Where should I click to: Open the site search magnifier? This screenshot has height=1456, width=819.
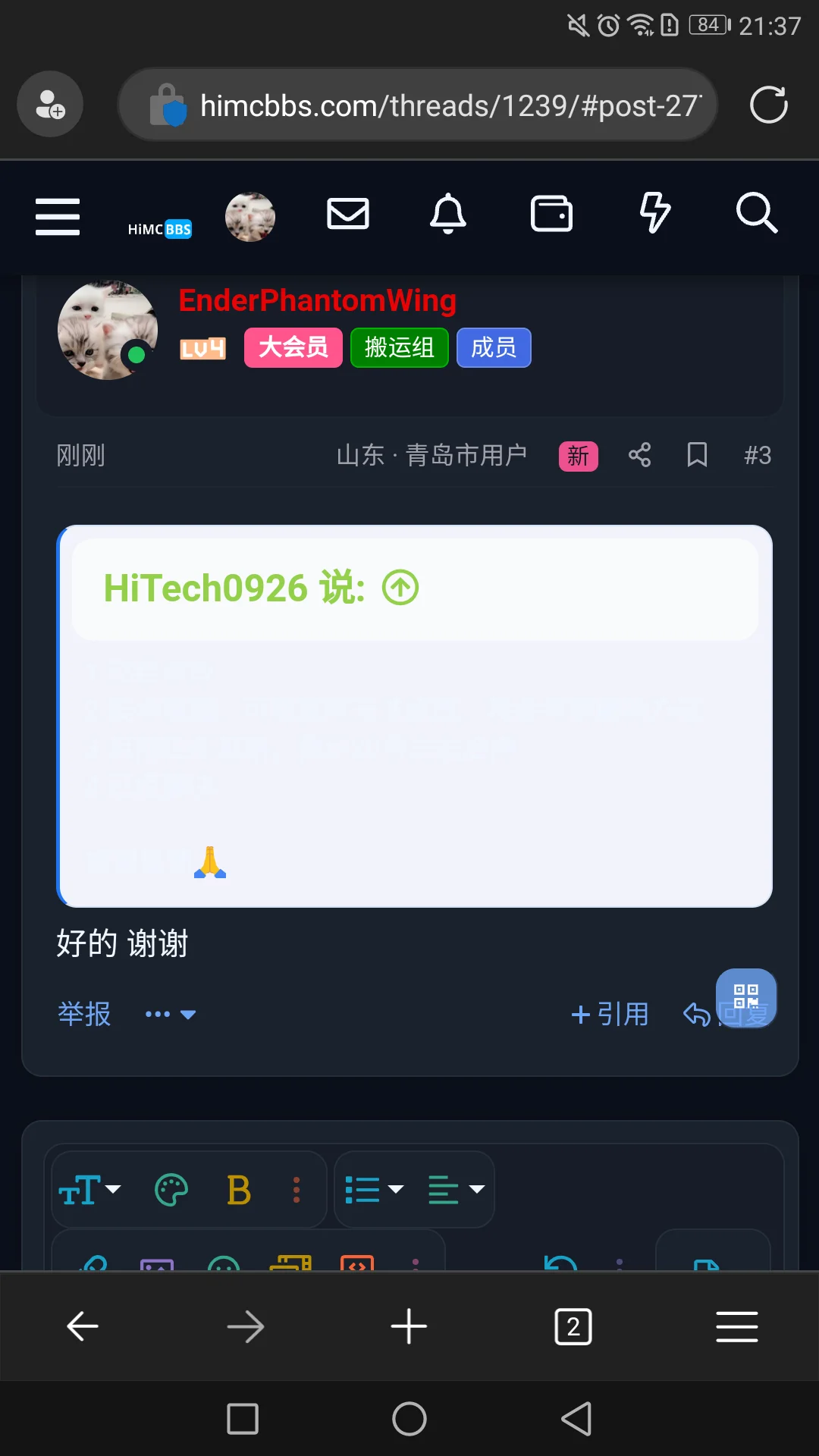coord(756,213)
